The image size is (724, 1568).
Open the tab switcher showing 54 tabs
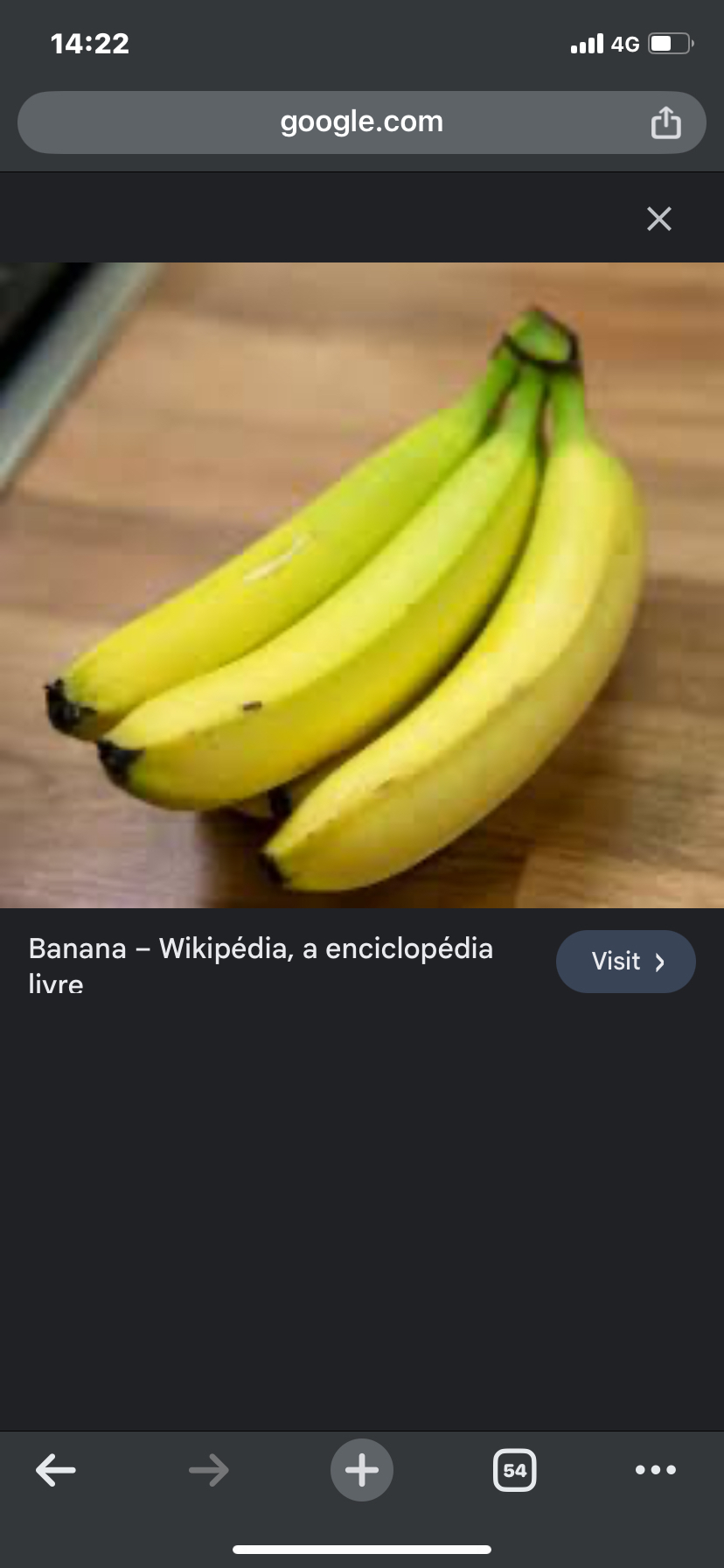tap(515, 1470)
